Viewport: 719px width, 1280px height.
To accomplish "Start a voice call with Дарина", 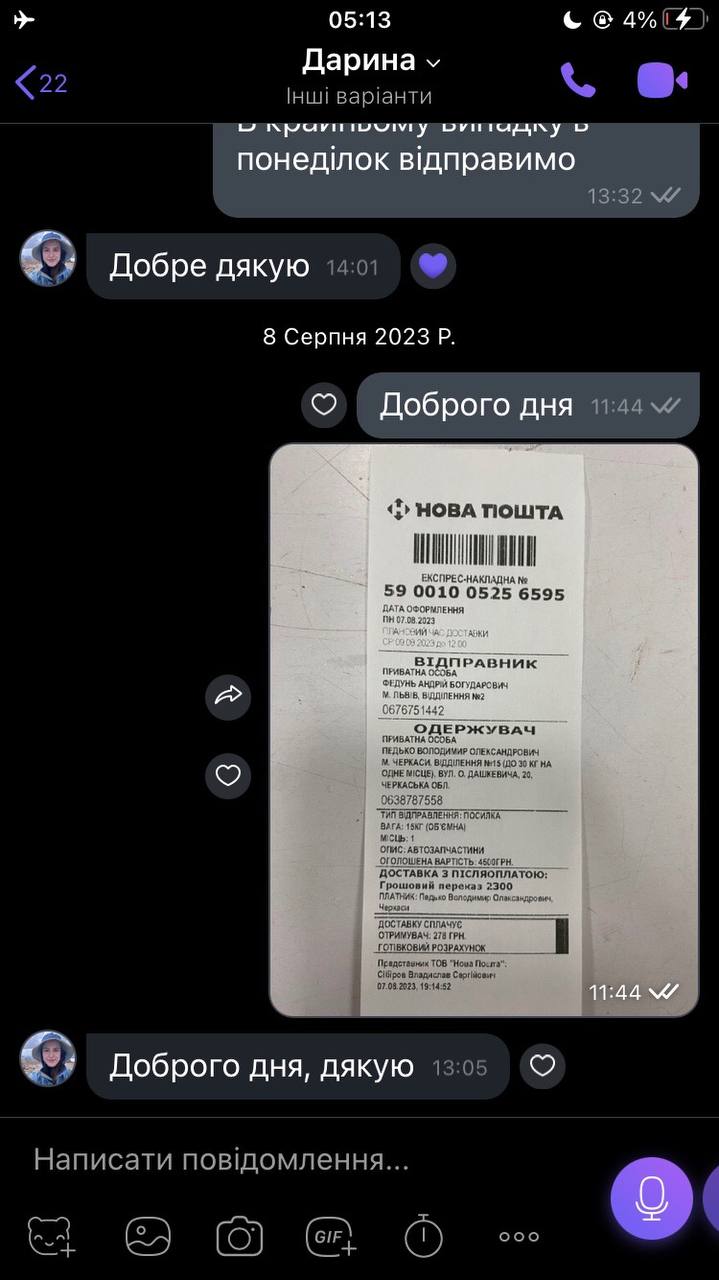I will tap(578, 81).
